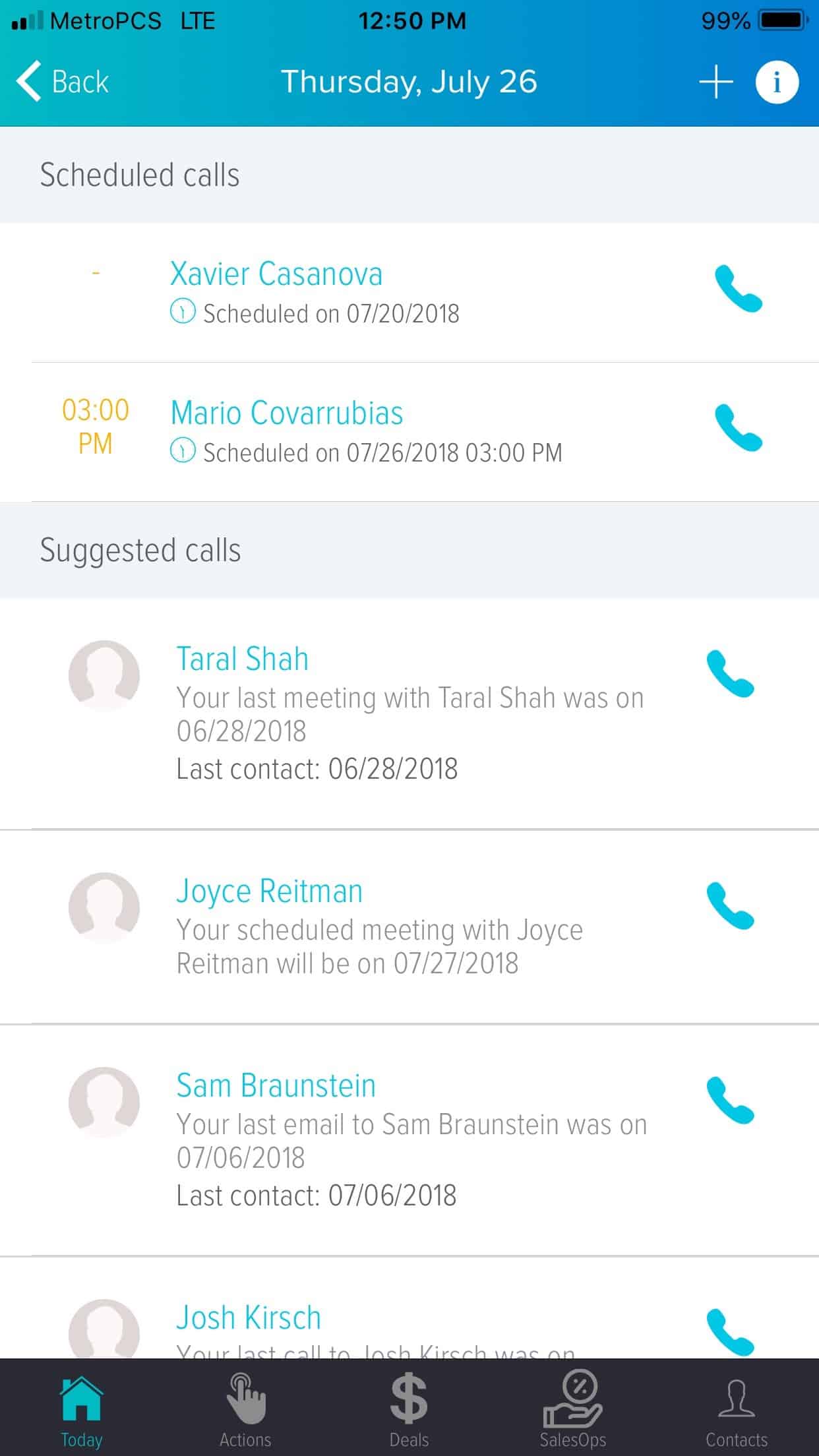The image size is (819, 1456).
Task: Call Xavier Casanova via phone icon
Action: [x=739, y=289]
